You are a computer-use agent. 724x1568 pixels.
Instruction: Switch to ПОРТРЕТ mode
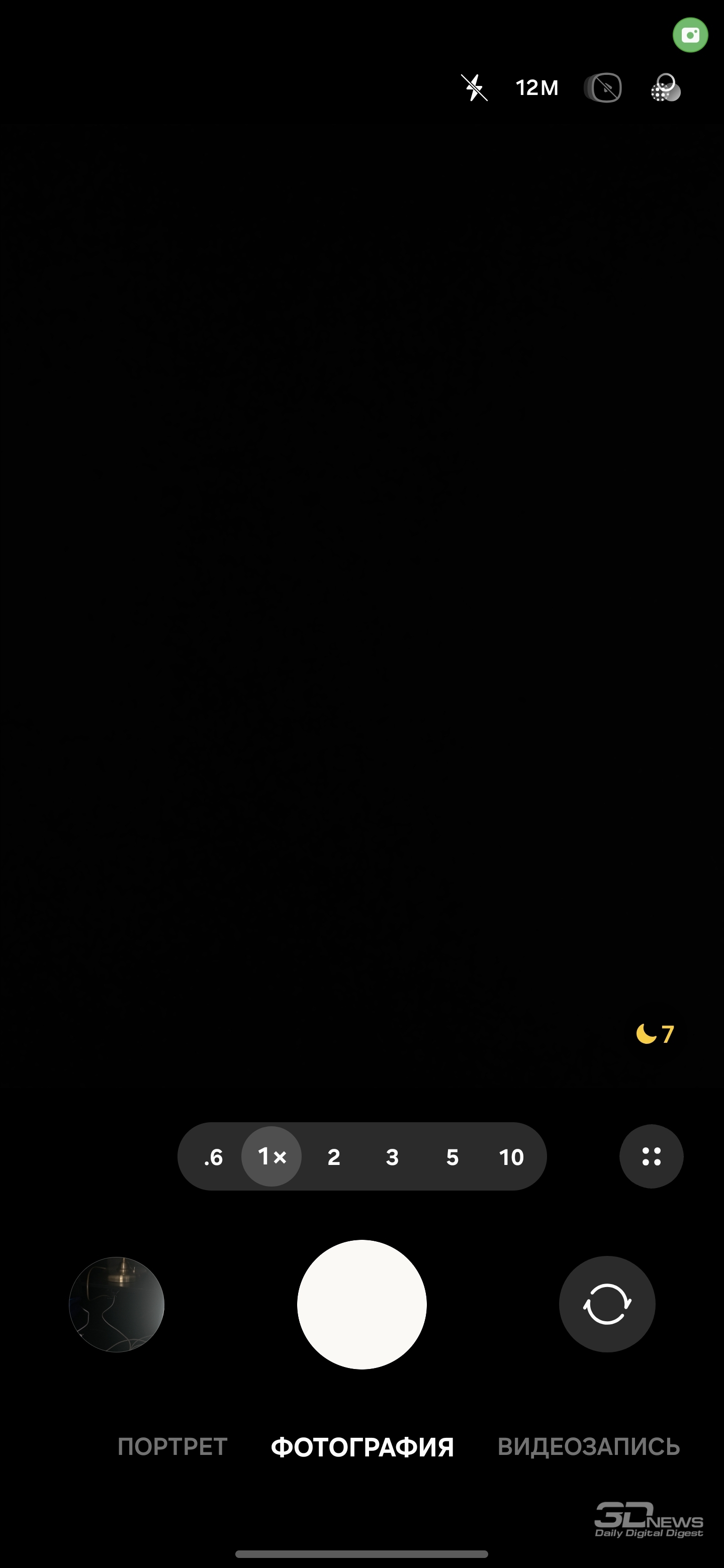(172, 1447)
